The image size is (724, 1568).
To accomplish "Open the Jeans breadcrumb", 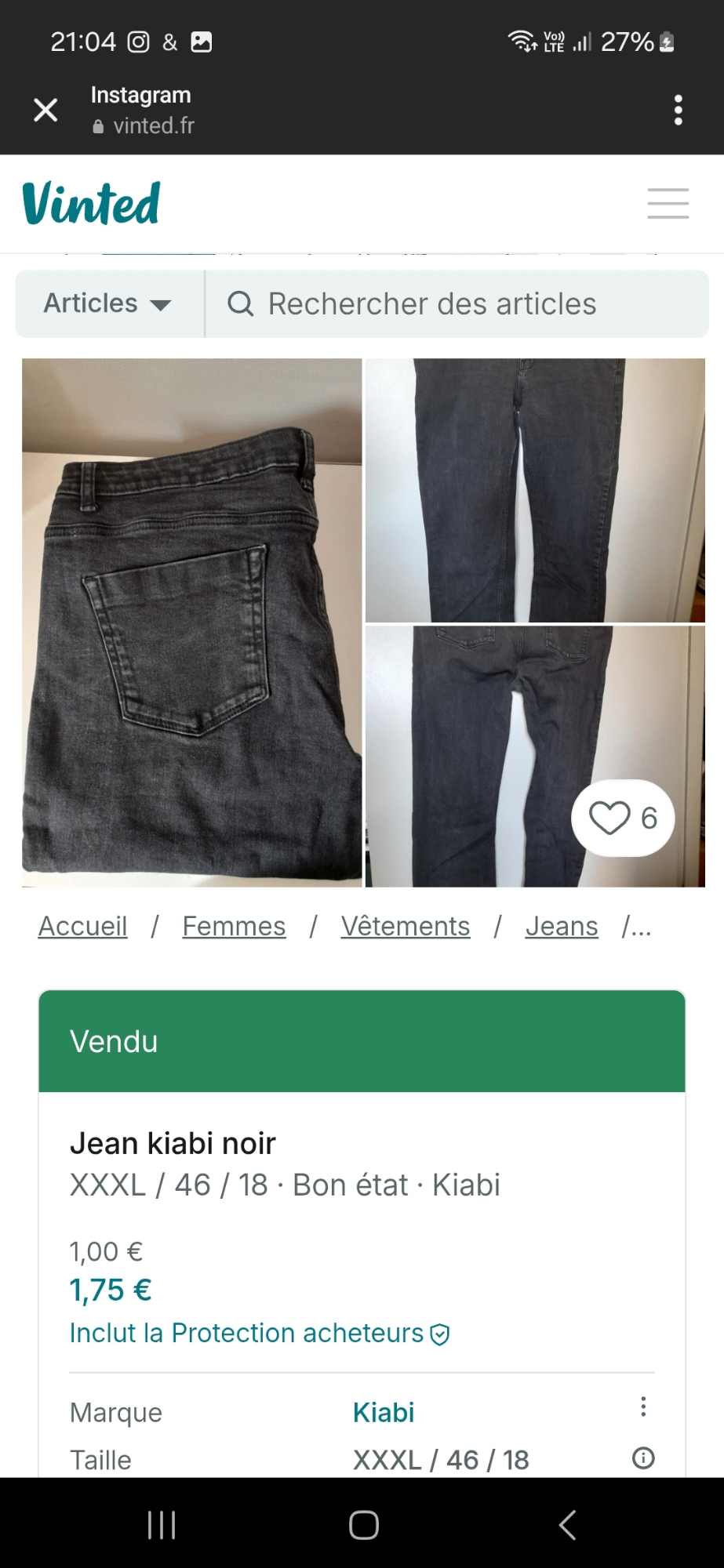I will tap(562, 926).
